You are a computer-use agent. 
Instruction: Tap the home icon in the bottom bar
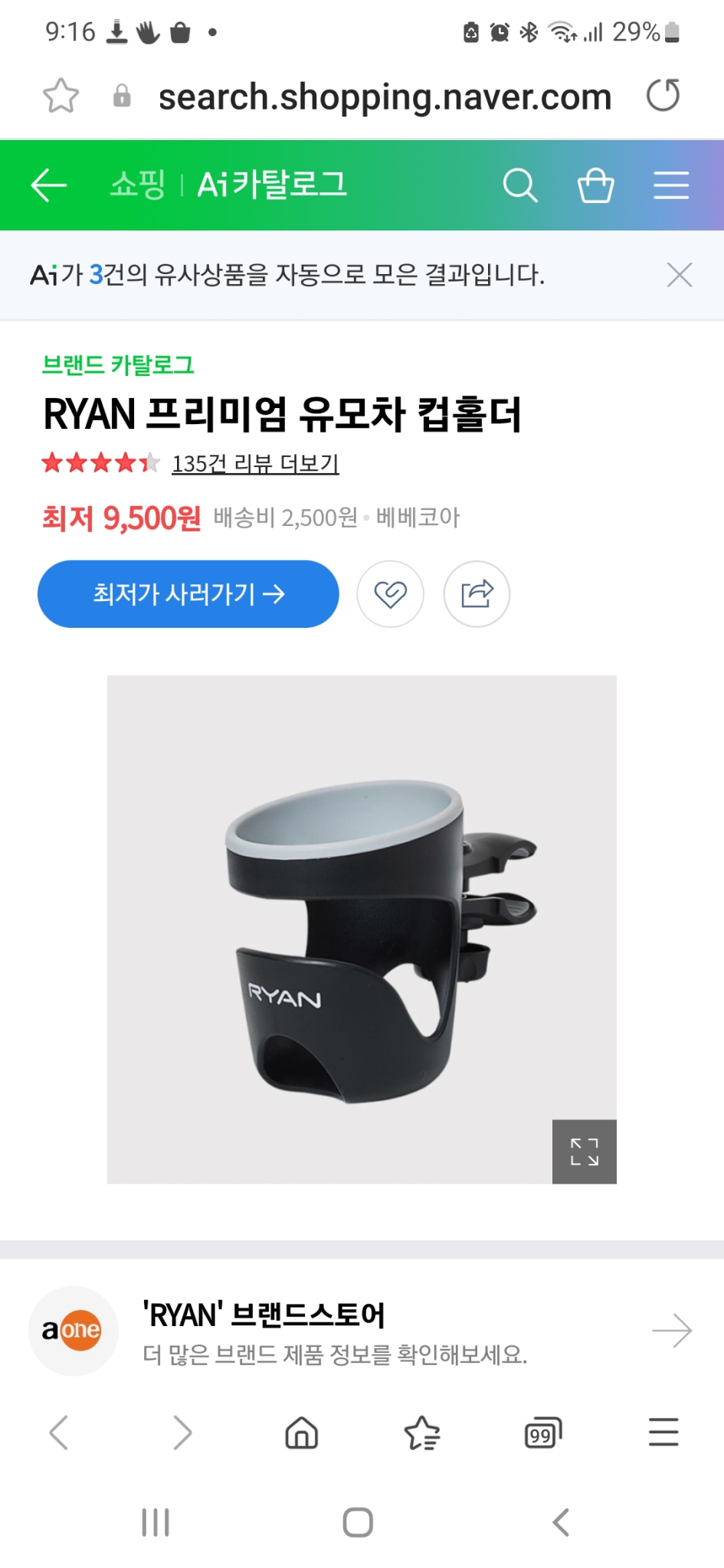[x=301, y=1432]
